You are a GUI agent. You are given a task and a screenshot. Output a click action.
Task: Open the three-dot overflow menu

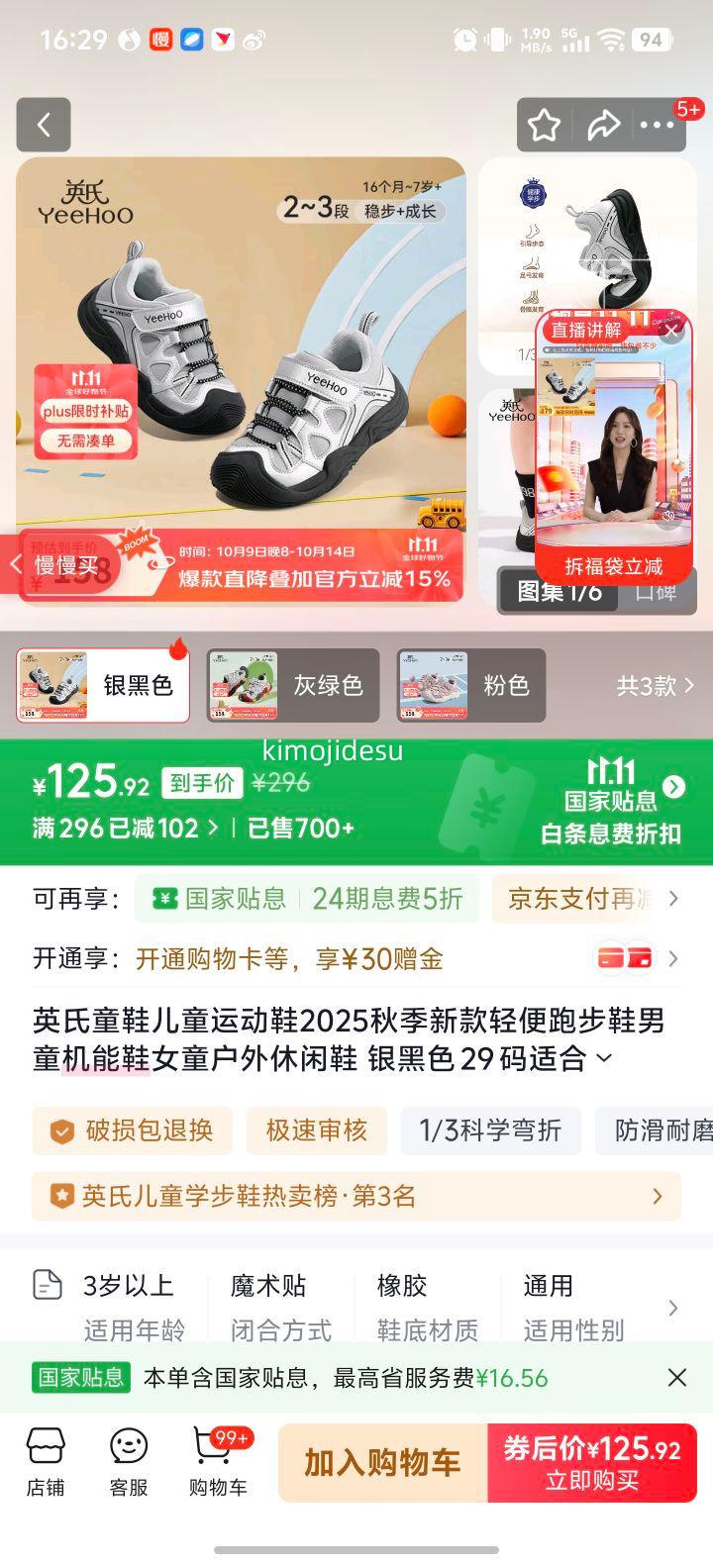click(x=657, y=126)
